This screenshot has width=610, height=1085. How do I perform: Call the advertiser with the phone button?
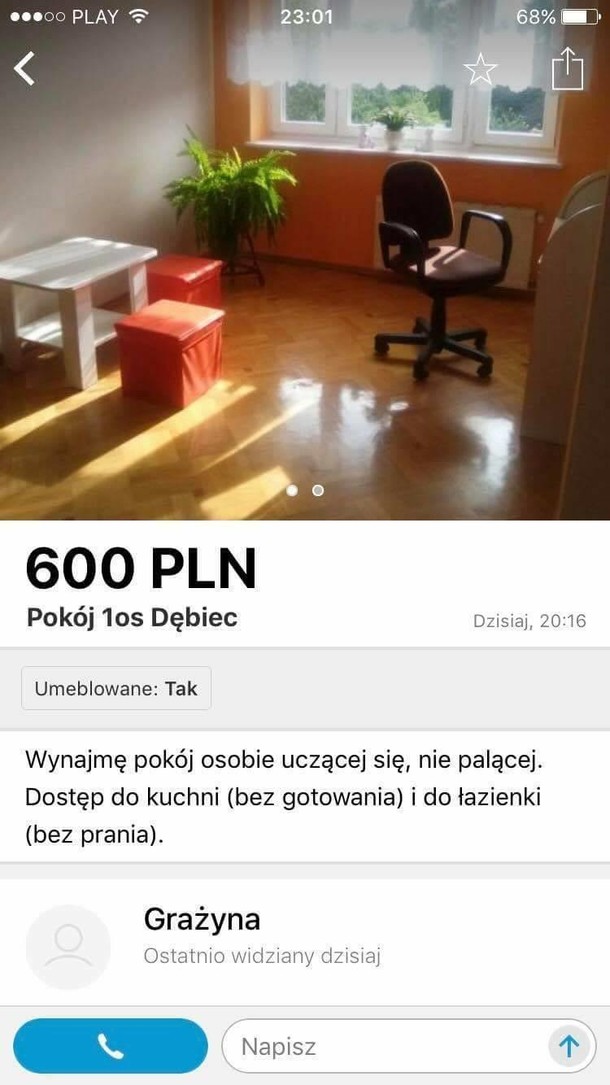coord(111,1046)
